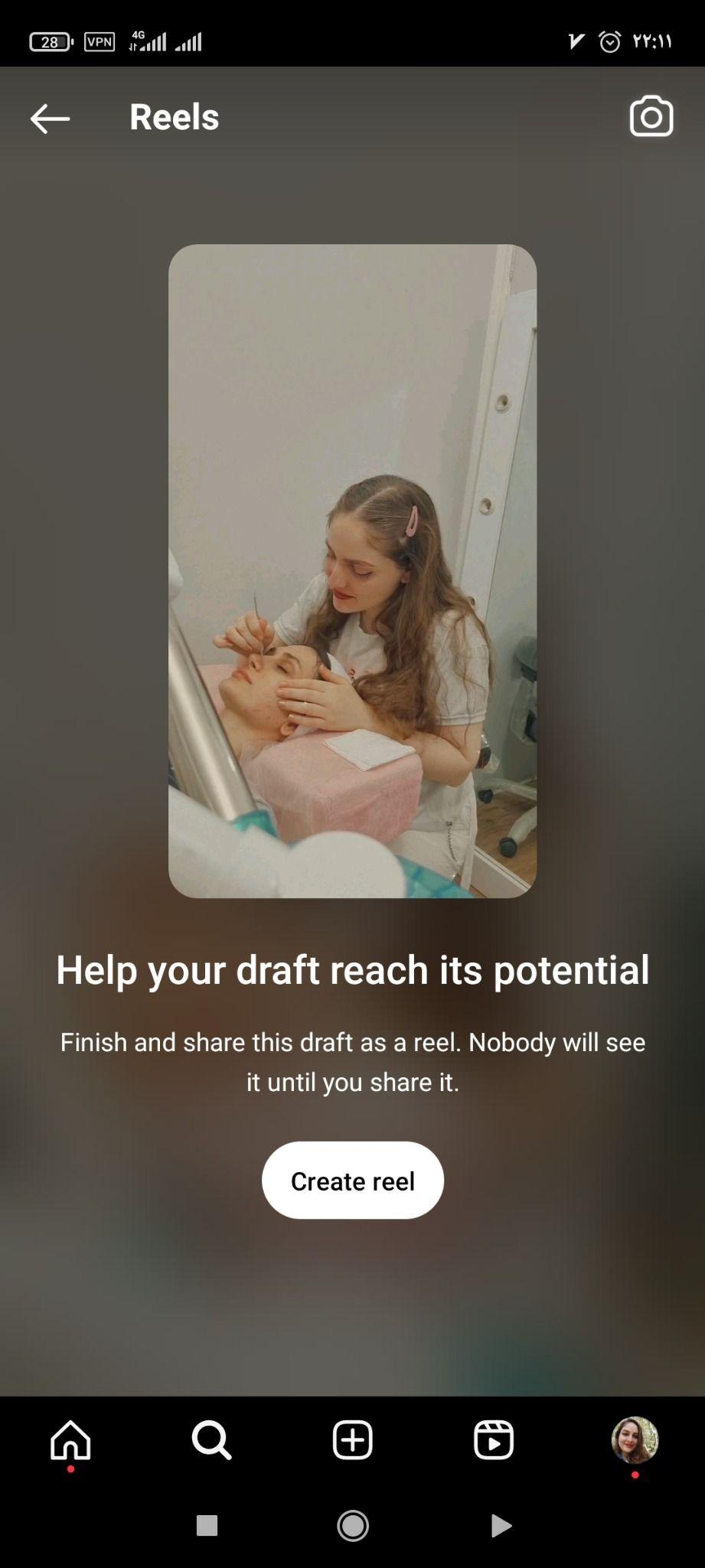
Task: Create a new post with plus icon
Action: [x=352, y=1440]
